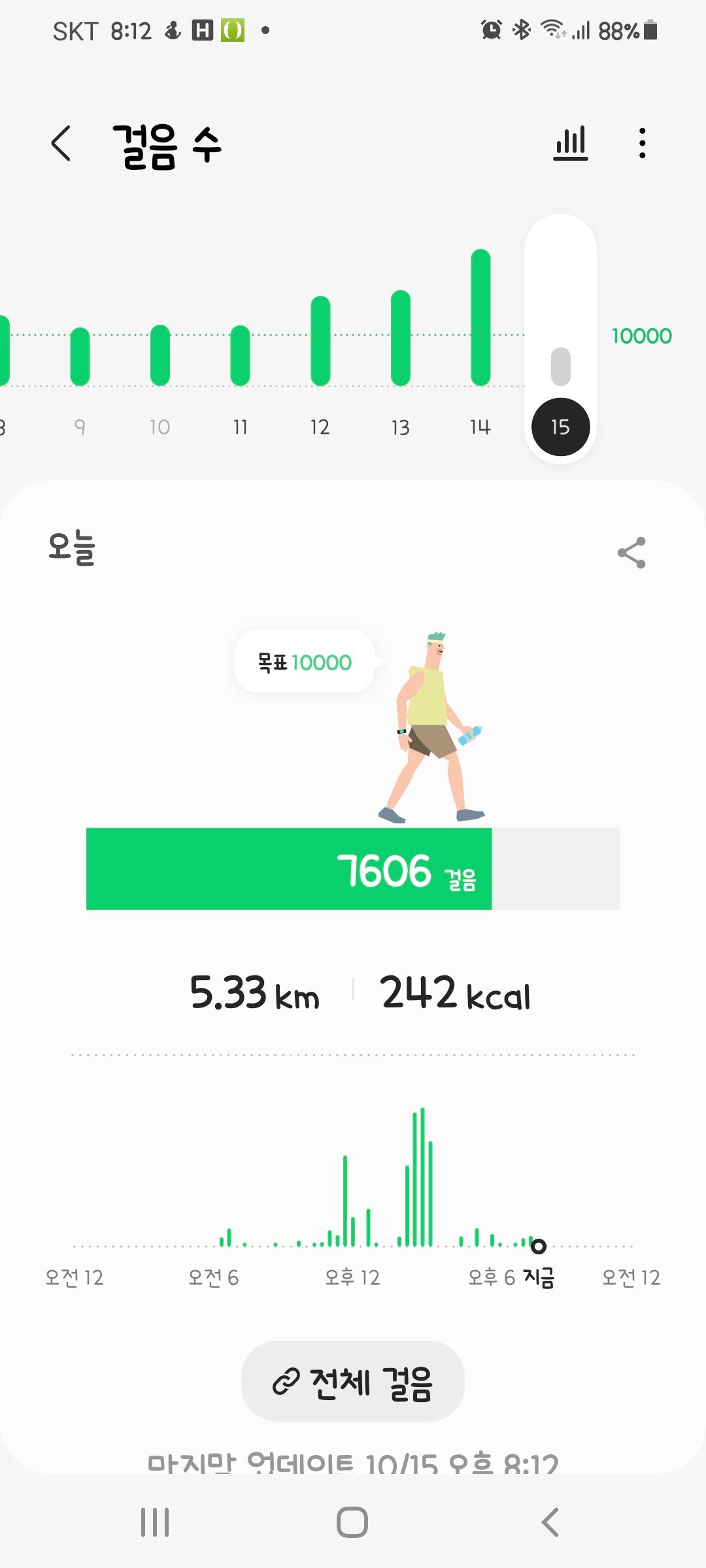
Task: Share today's step count
Action: (631, 553)
